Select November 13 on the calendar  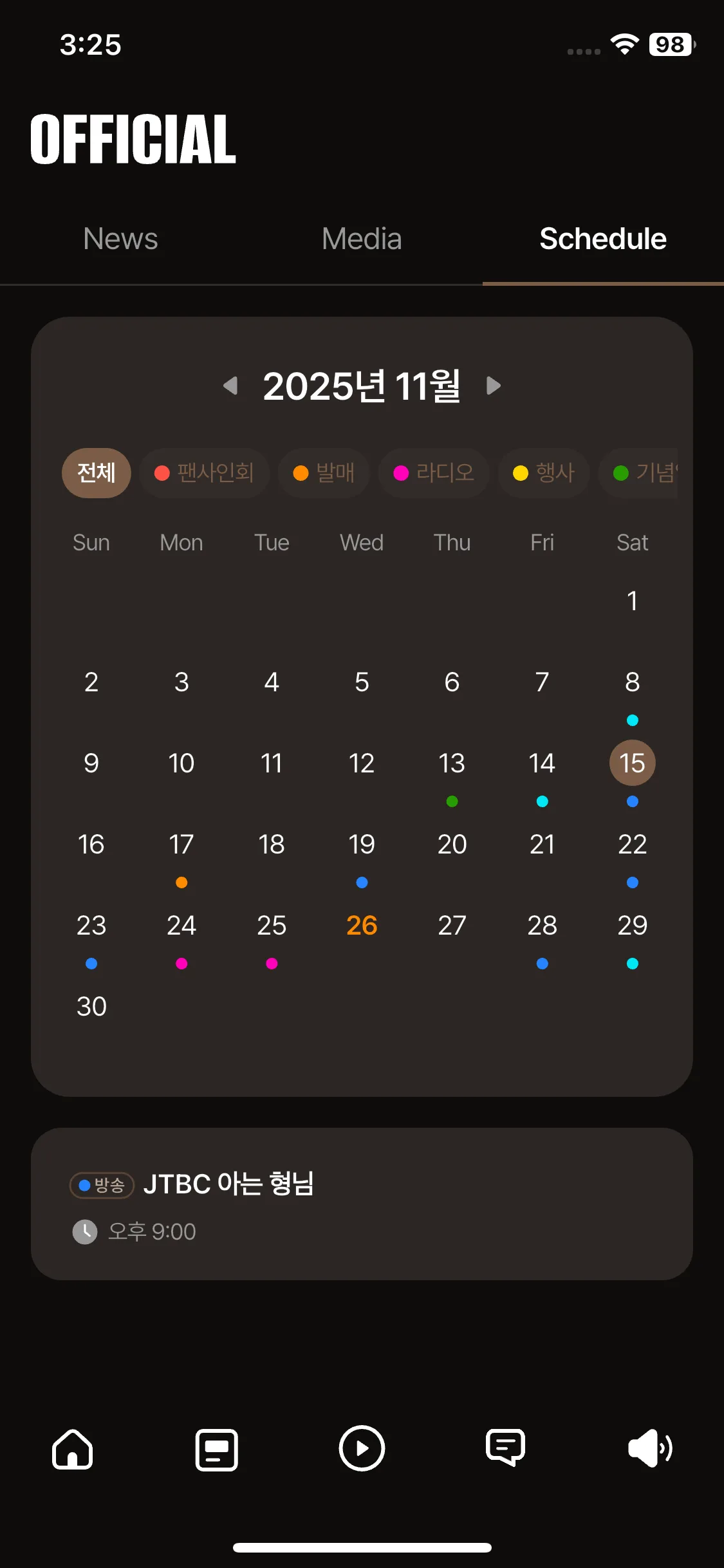point(452,763)
